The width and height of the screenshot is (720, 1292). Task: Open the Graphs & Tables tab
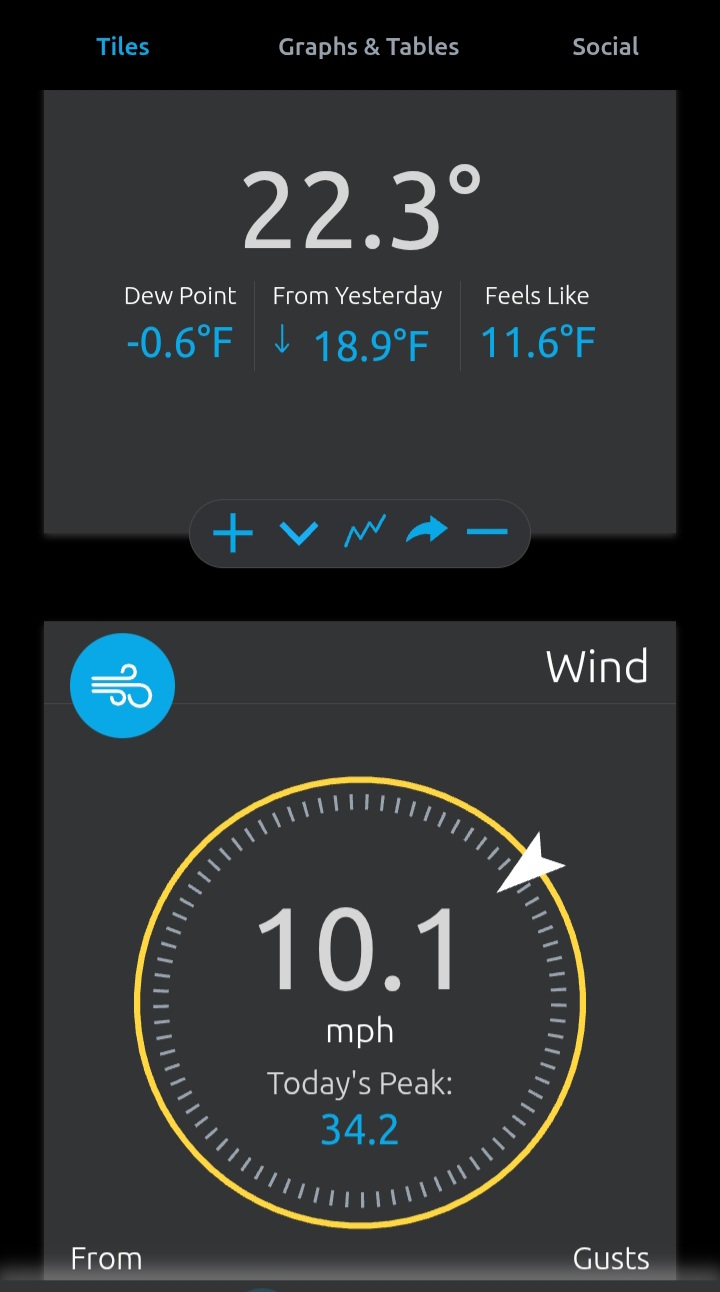(368, 46)
